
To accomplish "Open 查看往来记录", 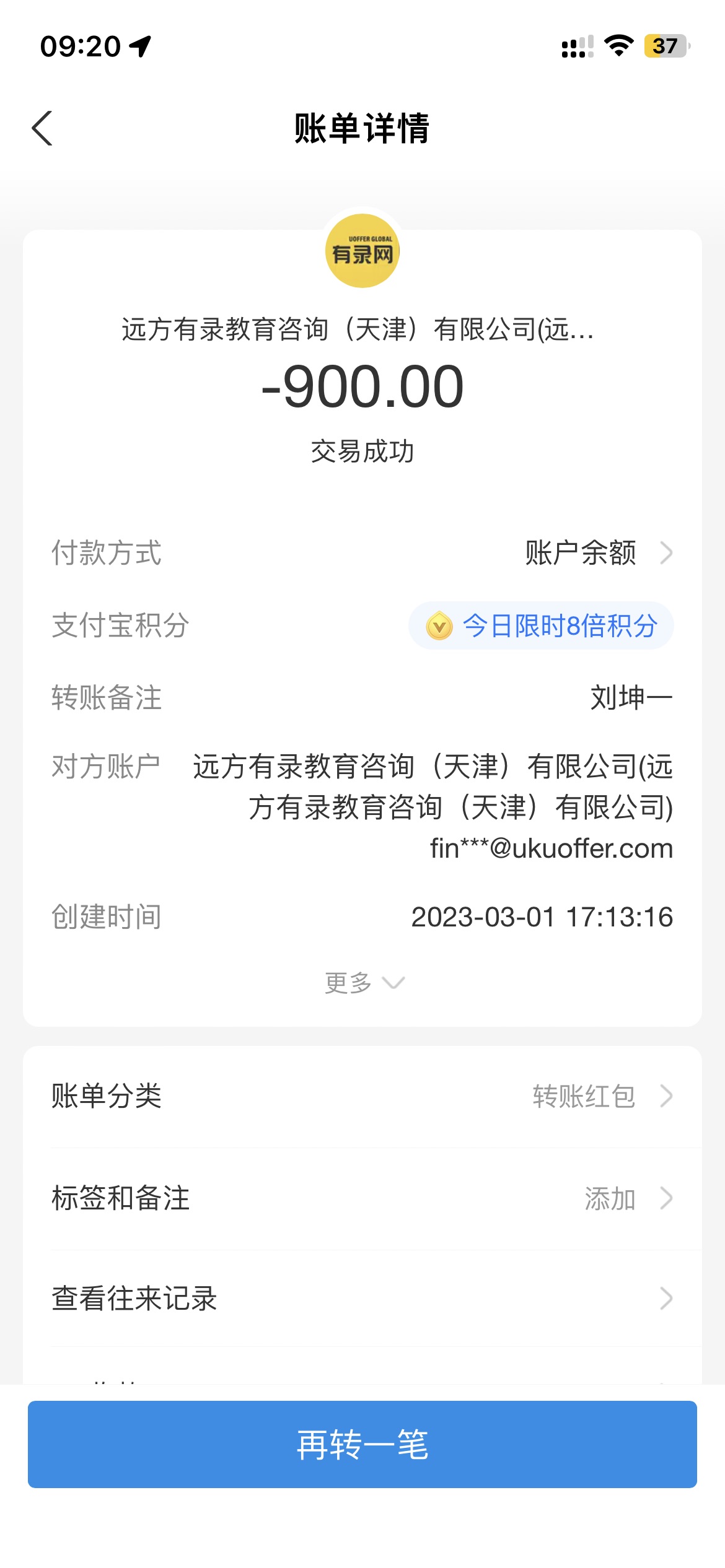I will [362, 1299].
